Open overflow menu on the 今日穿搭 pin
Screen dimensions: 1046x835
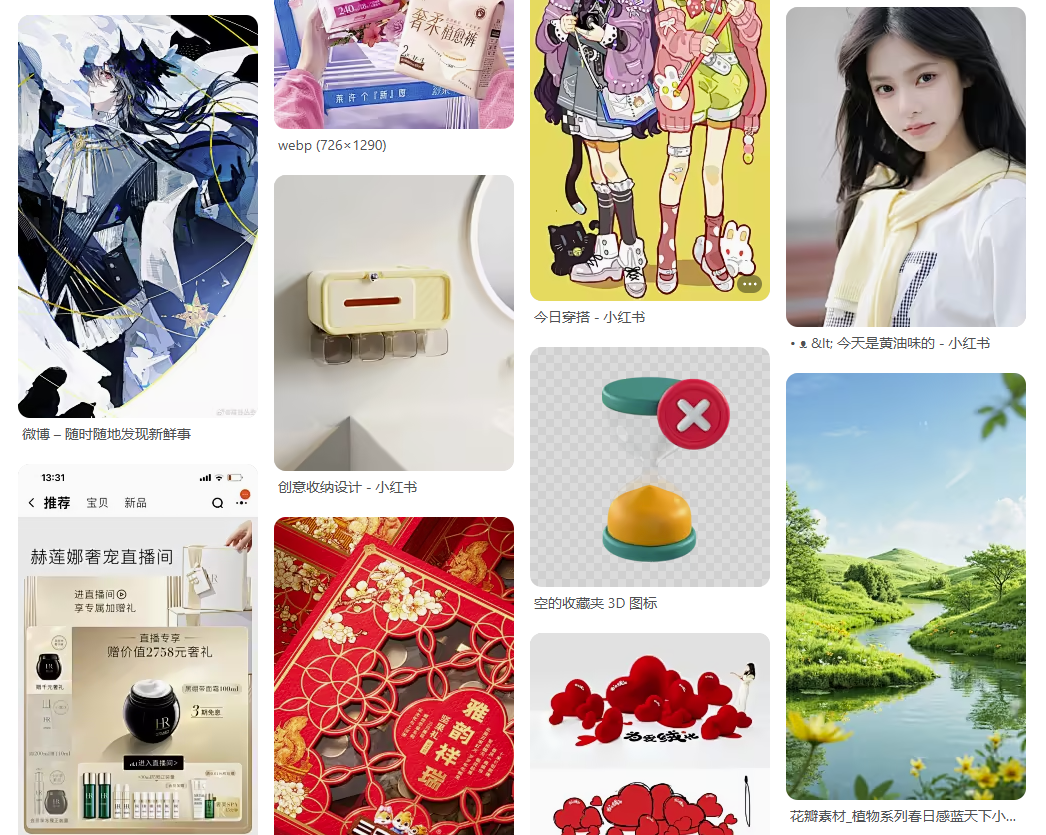click(750, 284)
